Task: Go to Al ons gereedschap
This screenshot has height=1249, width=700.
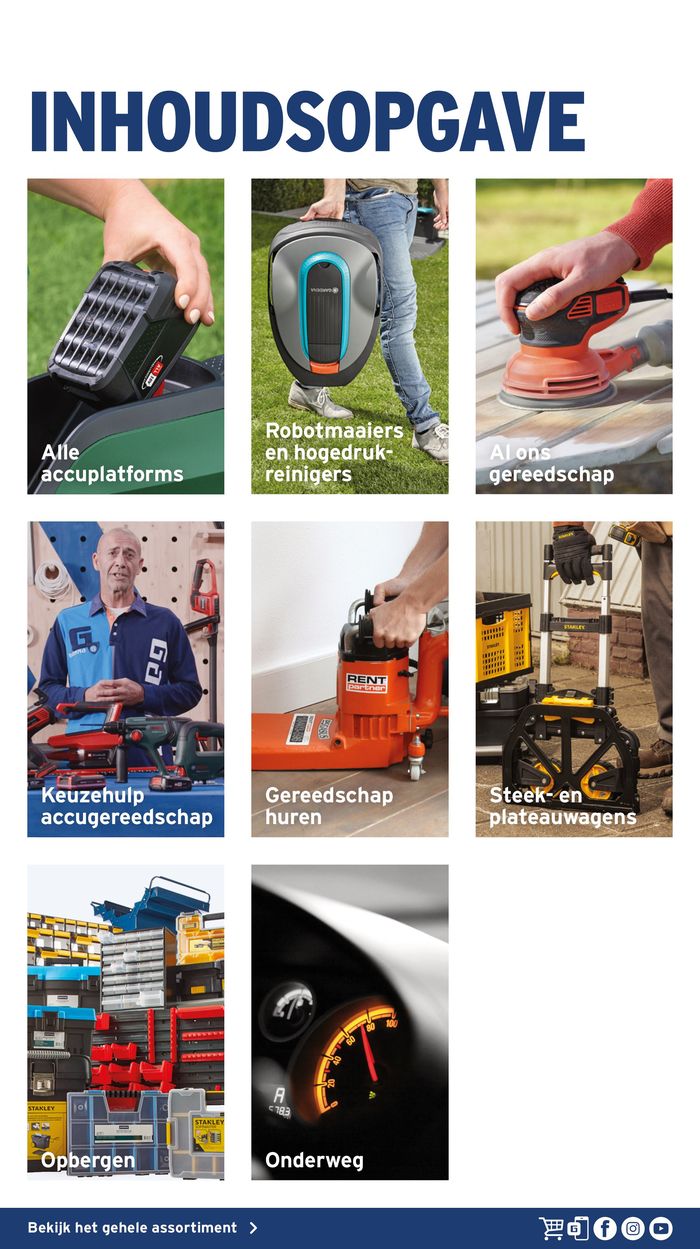Action: [573, 336]
